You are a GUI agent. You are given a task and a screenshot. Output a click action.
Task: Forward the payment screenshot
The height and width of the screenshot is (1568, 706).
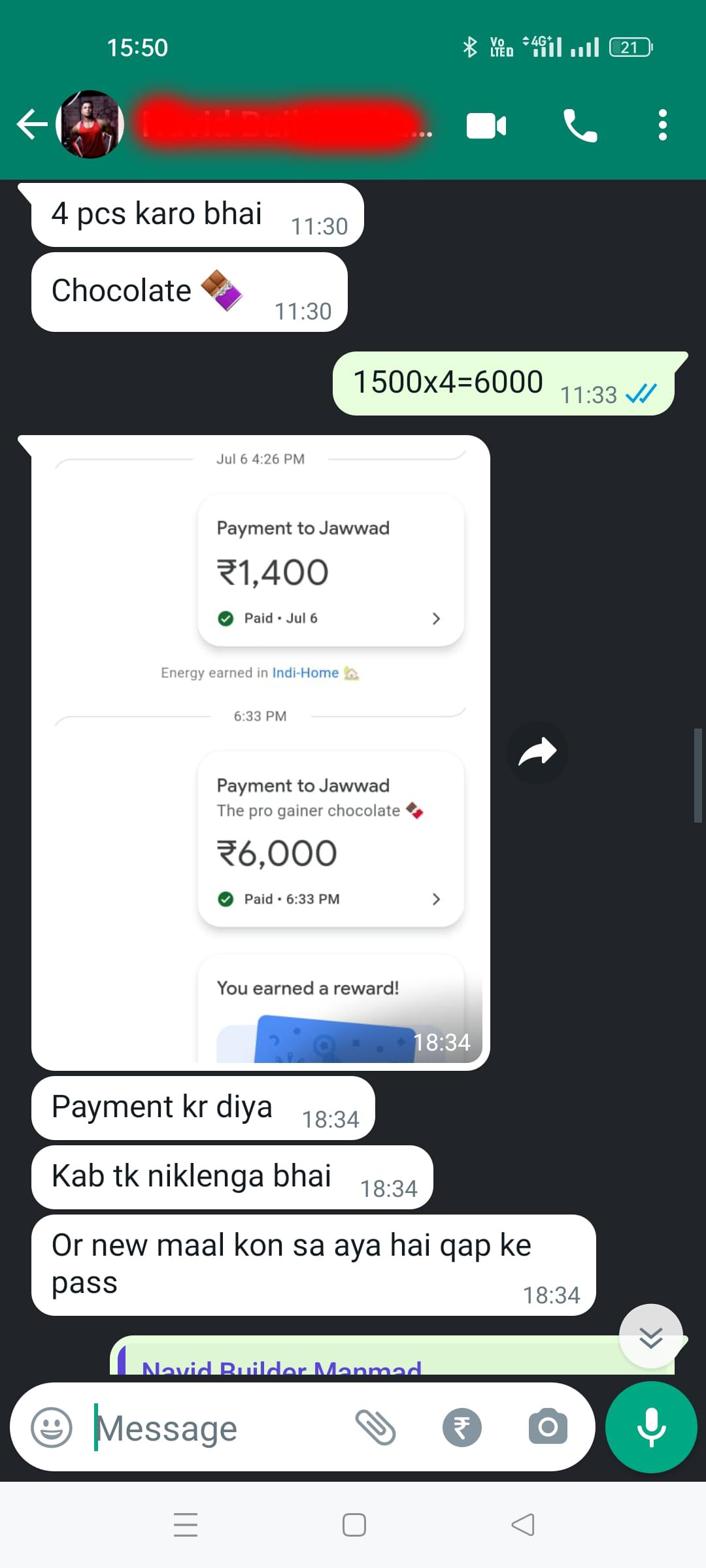point(537,752)
